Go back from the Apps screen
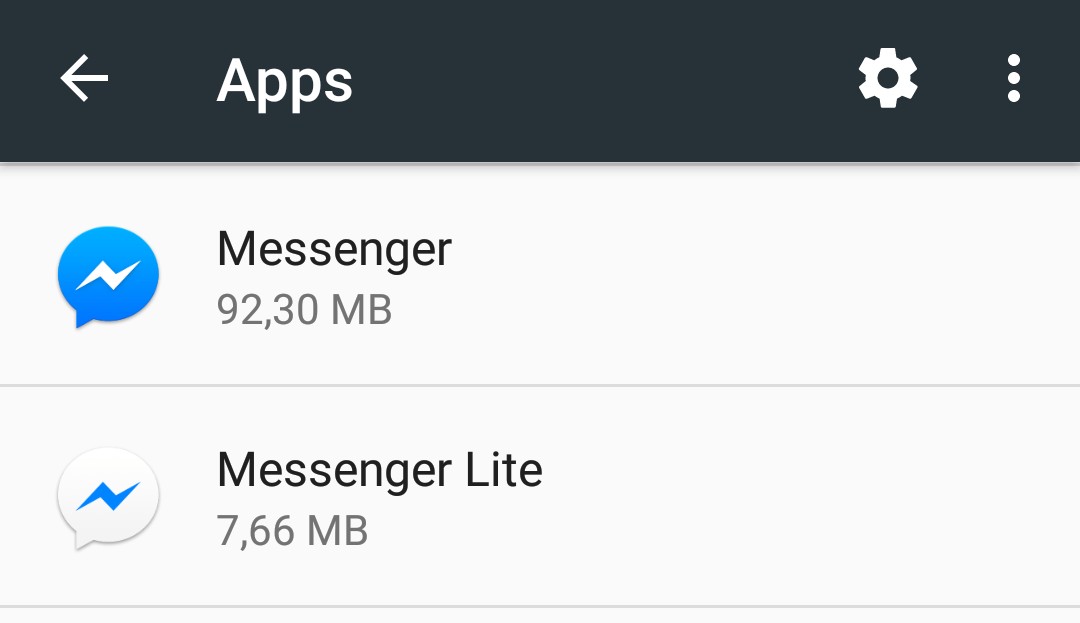Image resolution: width=1080 pixels, height=623 pixels. [x=84, y=79]
